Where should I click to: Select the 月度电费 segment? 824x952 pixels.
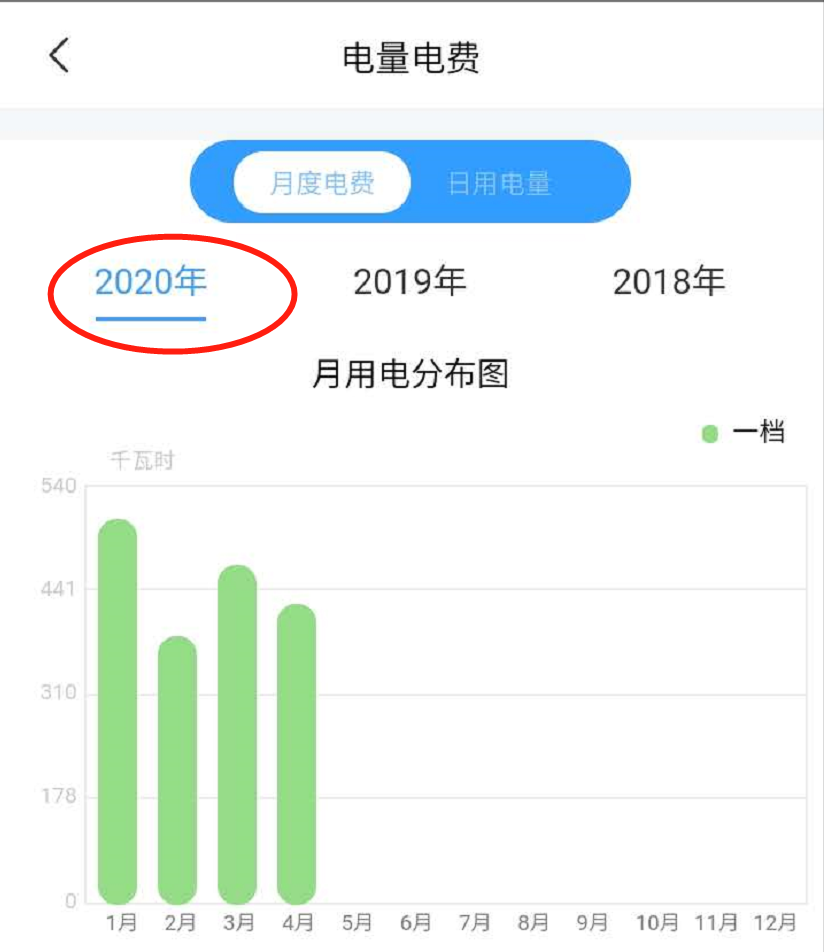[x=322, y=184]
